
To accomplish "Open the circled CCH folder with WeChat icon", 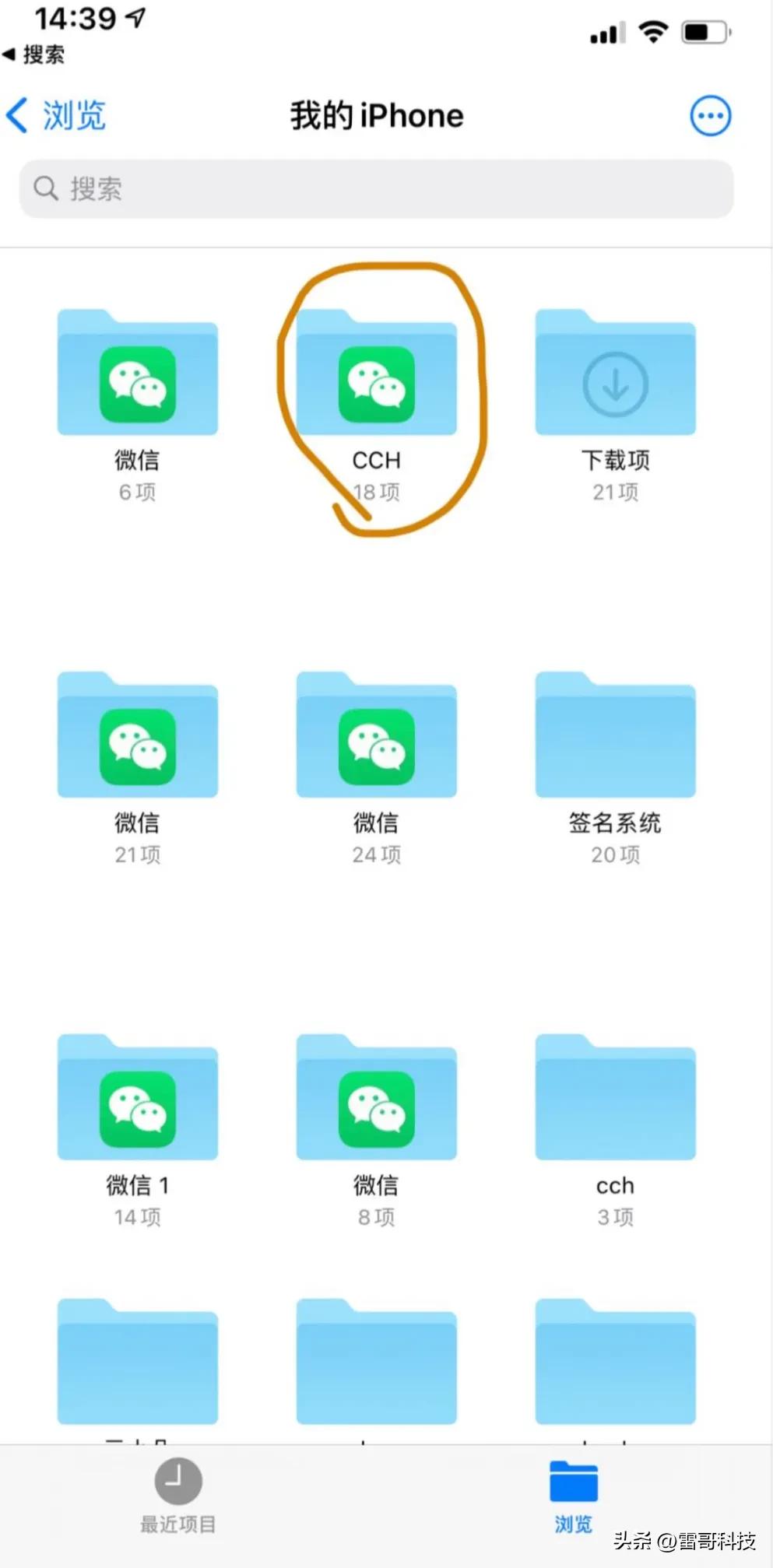I will (376, 381).
